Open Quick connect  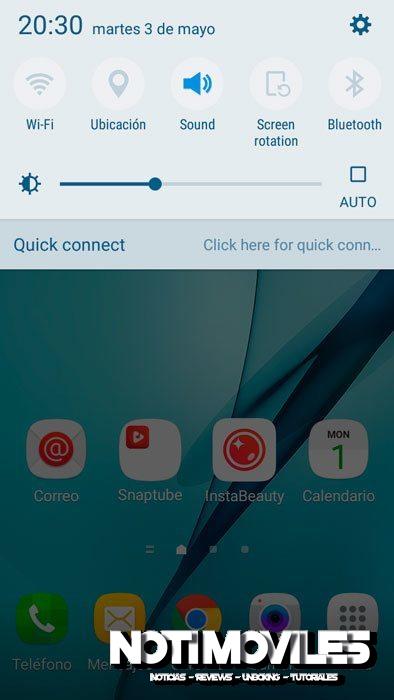pos(197,245)
